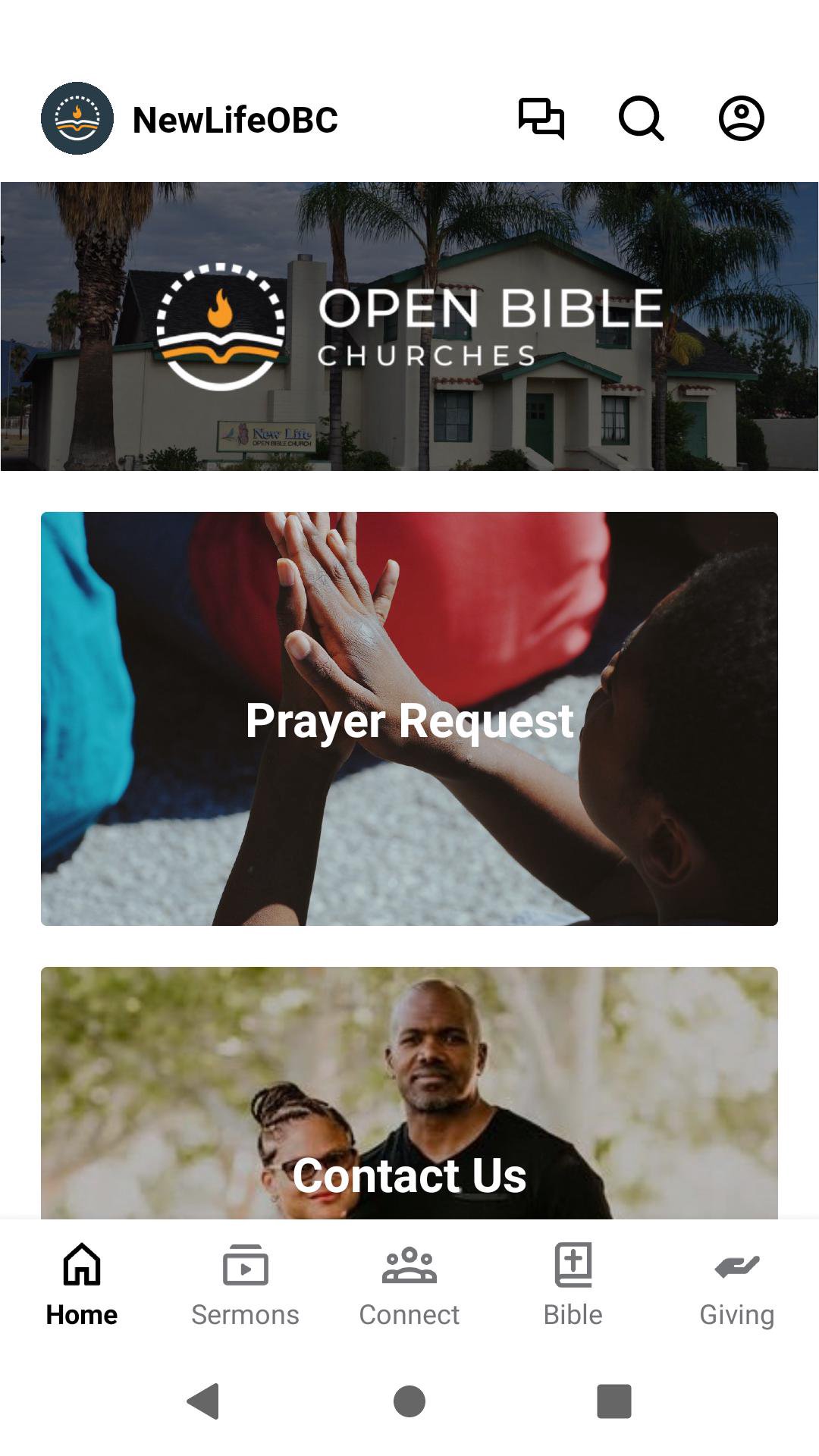Tap the Open Bible Churches banner
The image size is (819, 1456).
409,326
